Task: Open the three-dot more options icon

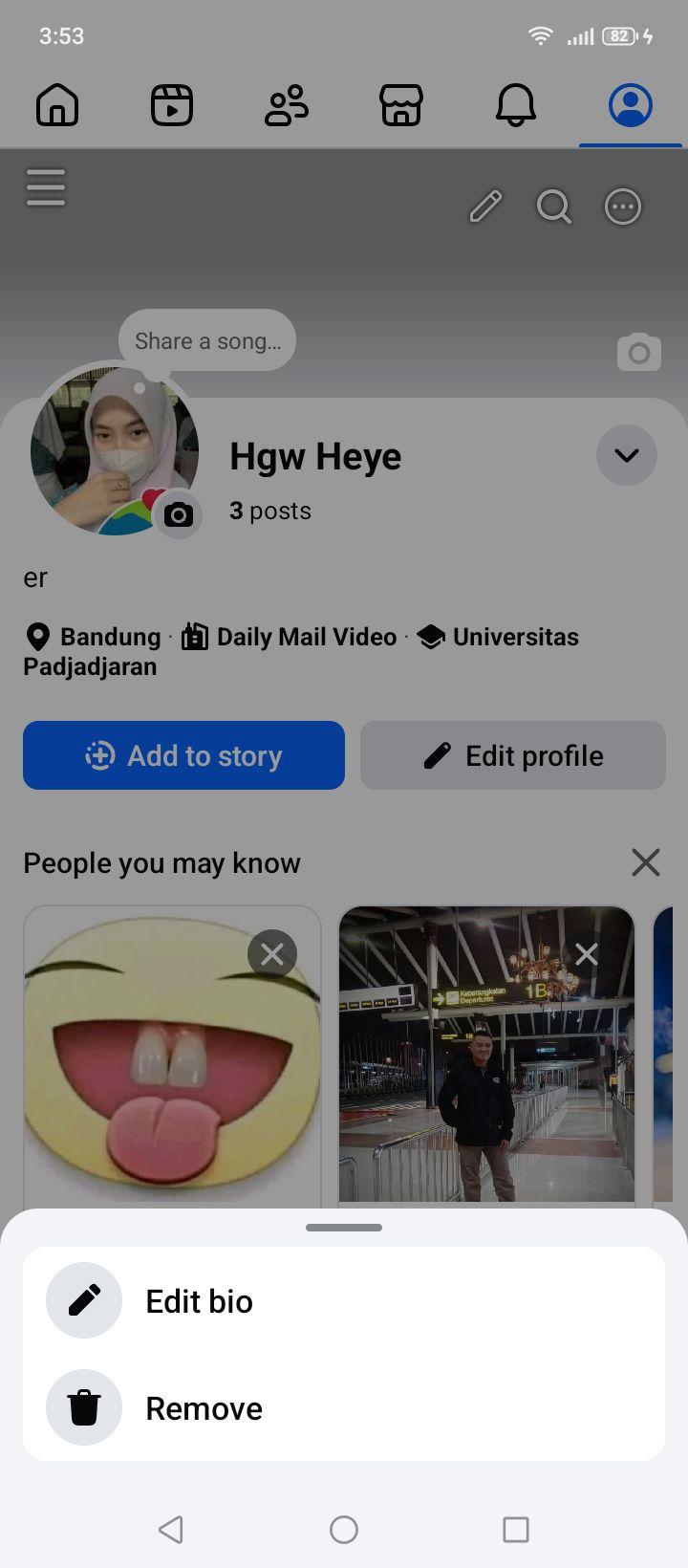Action: tap(623, 207)
